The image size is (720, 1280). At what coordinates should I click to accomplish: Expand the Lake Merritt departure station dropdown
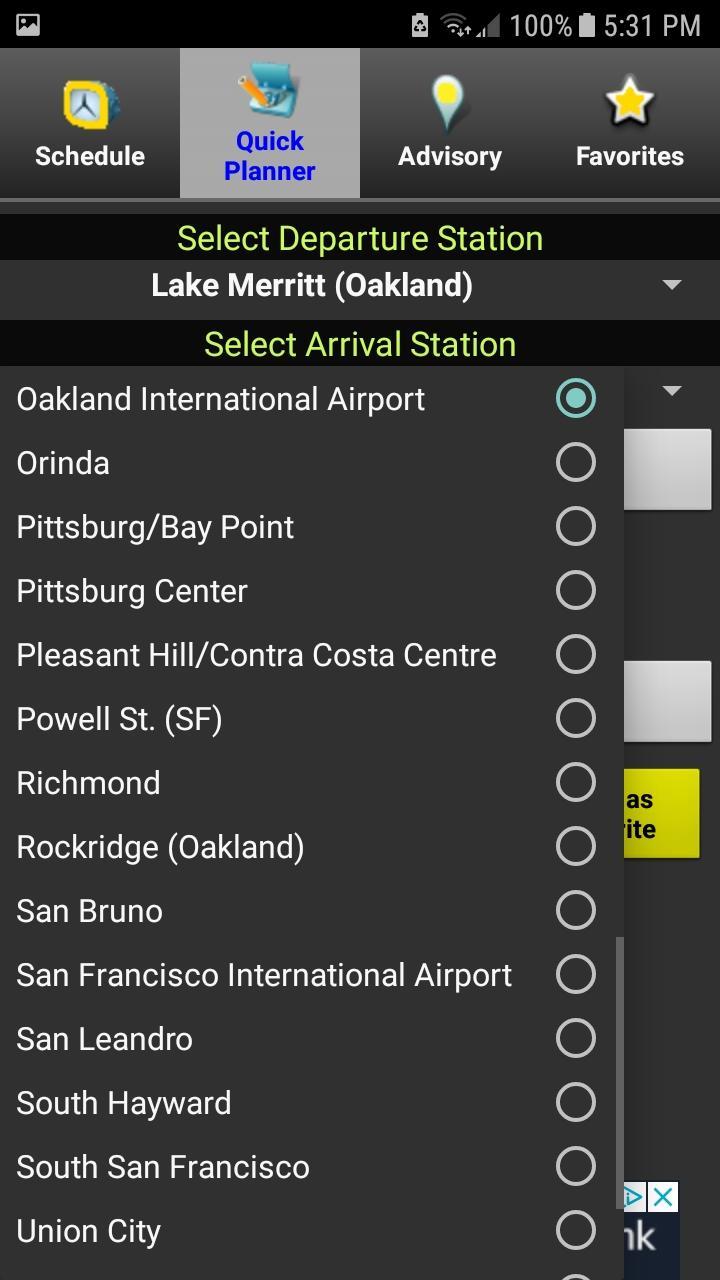click(x=360, y=286)
